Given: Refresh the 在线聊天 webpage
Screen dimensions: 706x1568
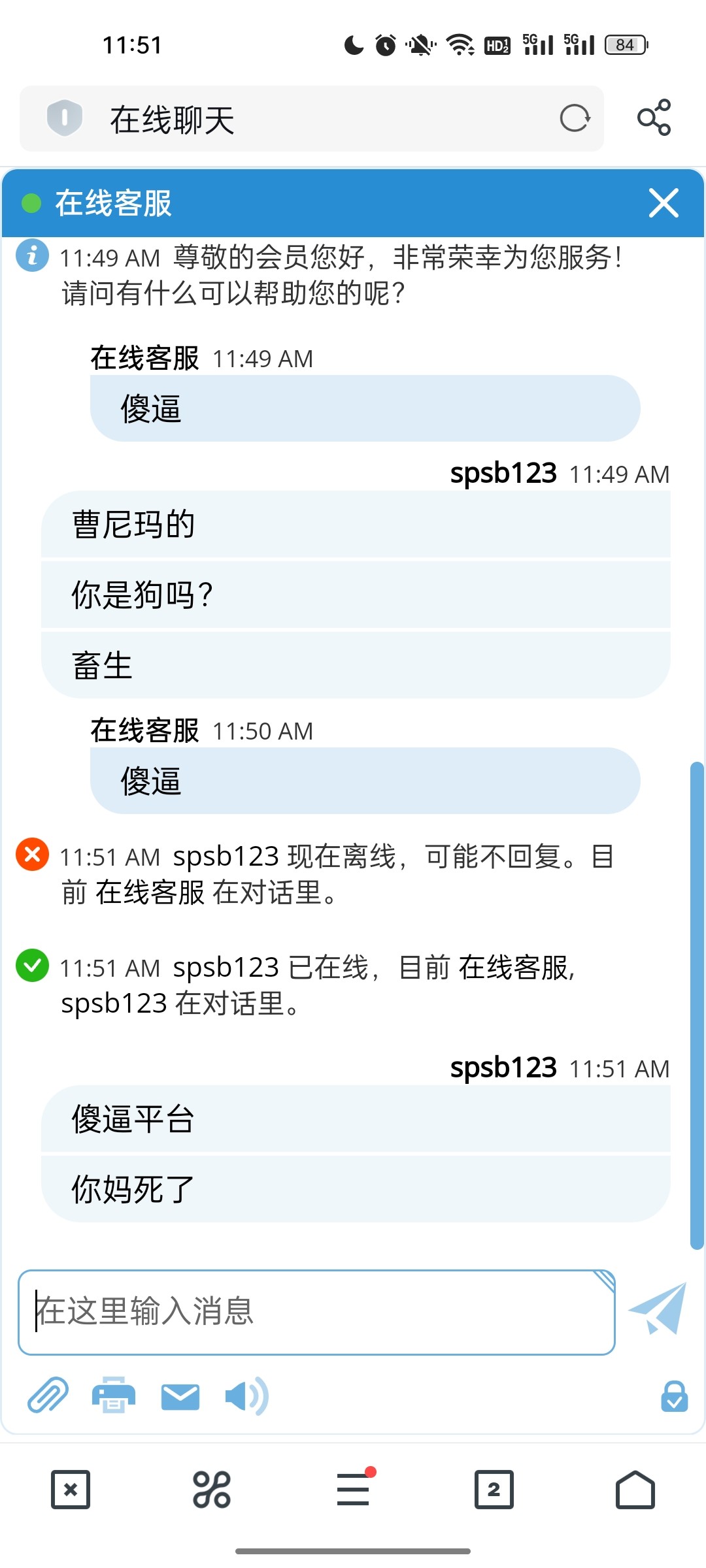Looking at the screenshot, I should coord(574,118).
